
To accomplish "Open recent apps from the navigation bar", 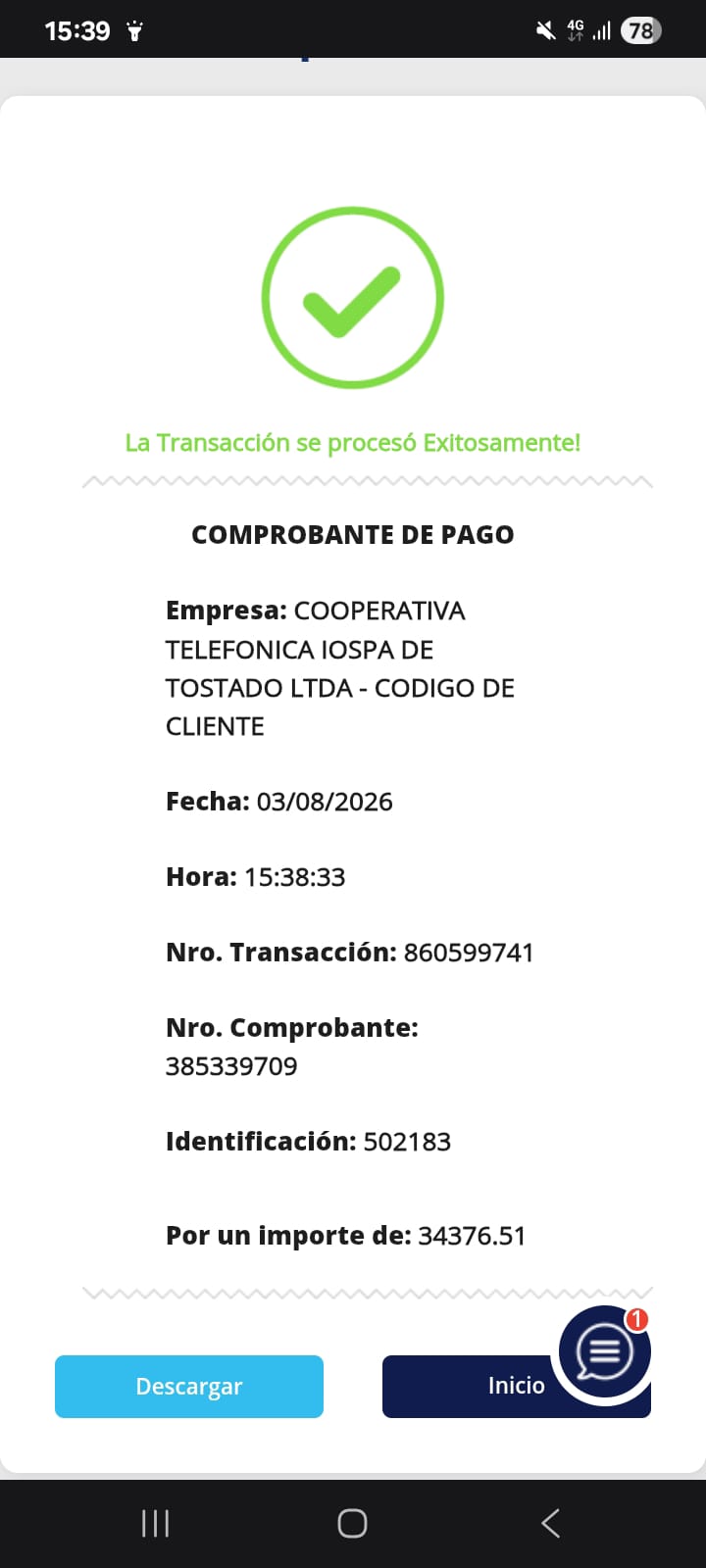I will (x=155, y=1523).
